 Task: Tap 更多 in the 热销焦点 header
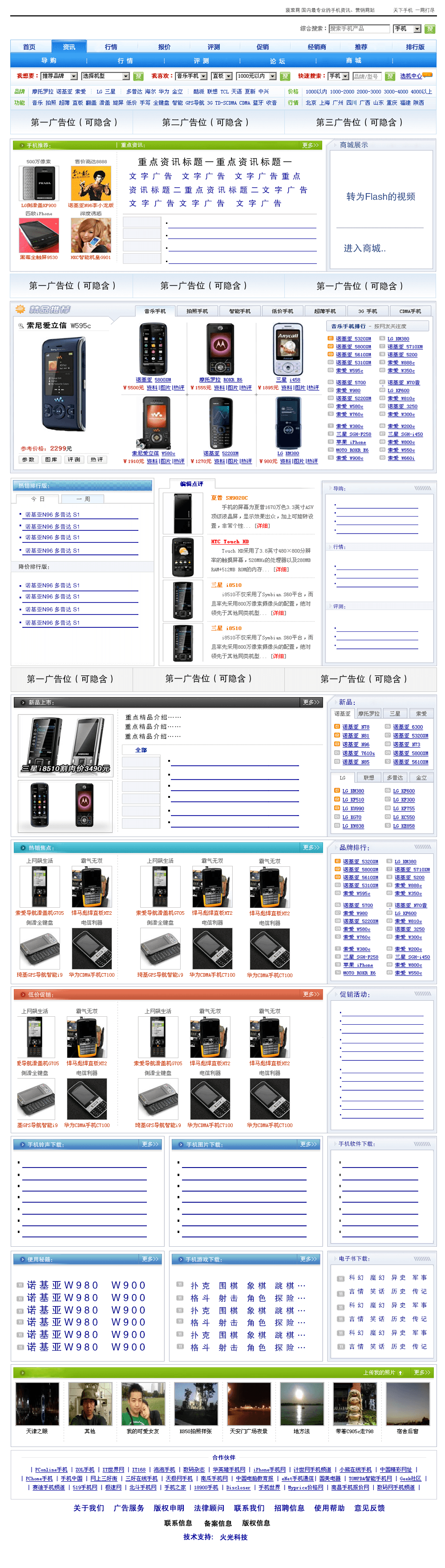(311, 847)
